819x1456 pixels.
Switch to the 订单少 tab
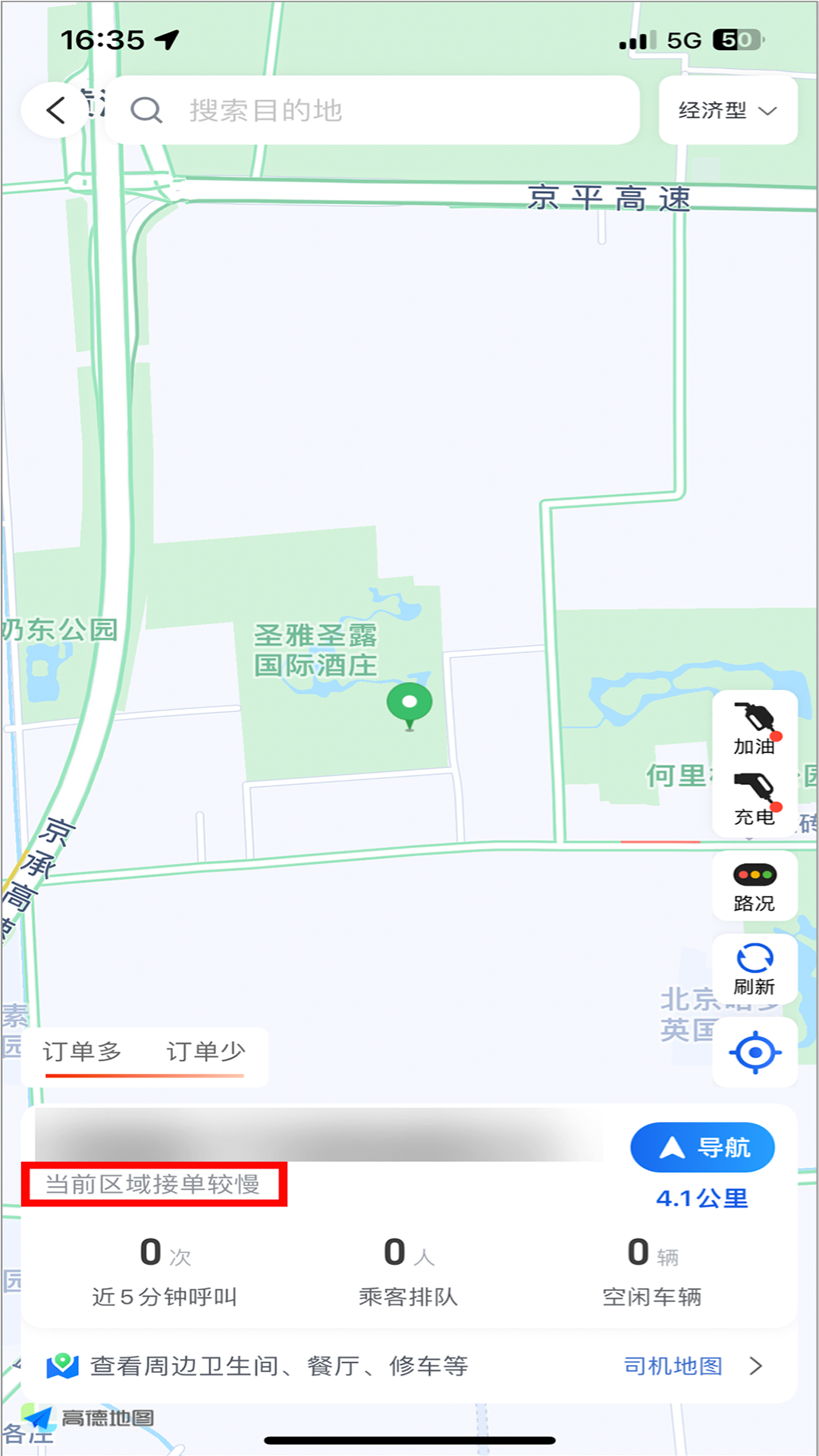point(205,1051)
